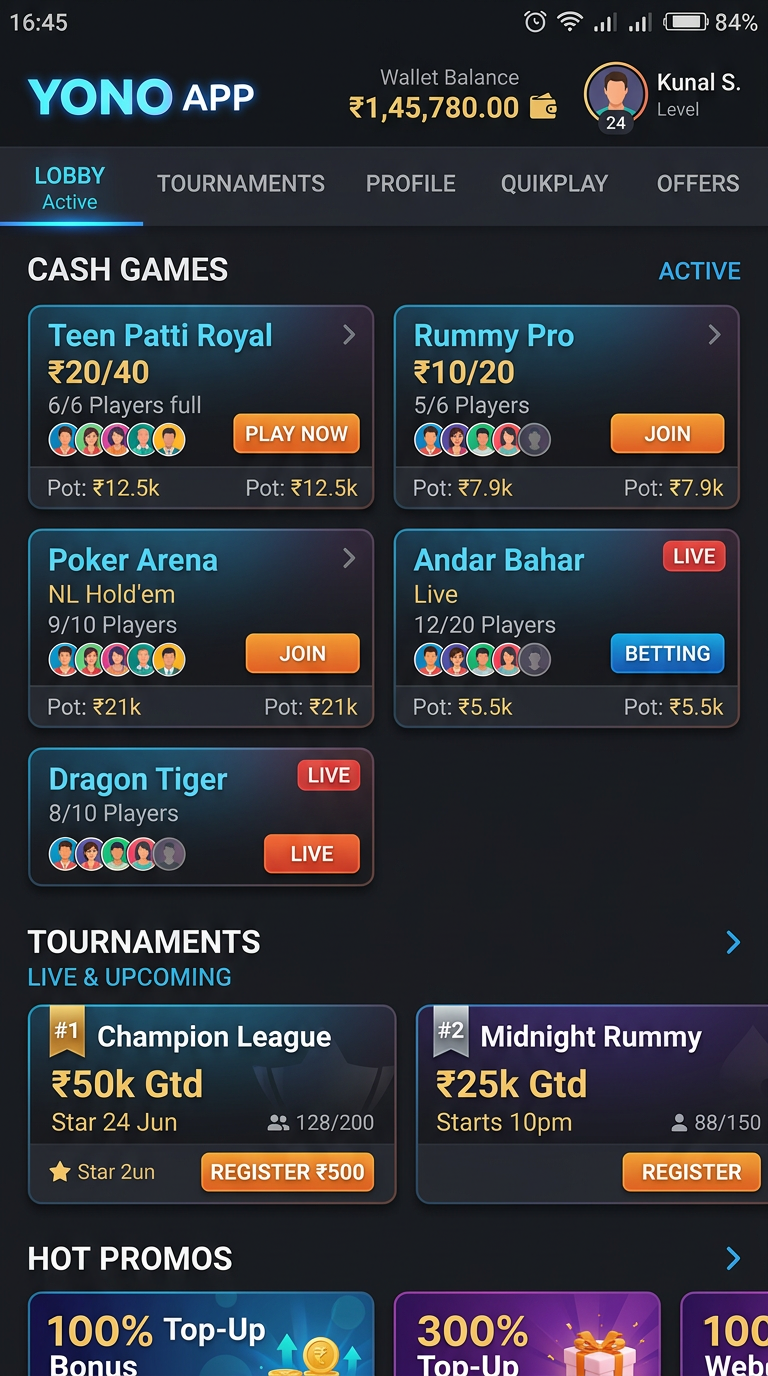This screenshot has height=1376, width=768.
Task: Join the Rummy Pro table
Action: point(667,434)
